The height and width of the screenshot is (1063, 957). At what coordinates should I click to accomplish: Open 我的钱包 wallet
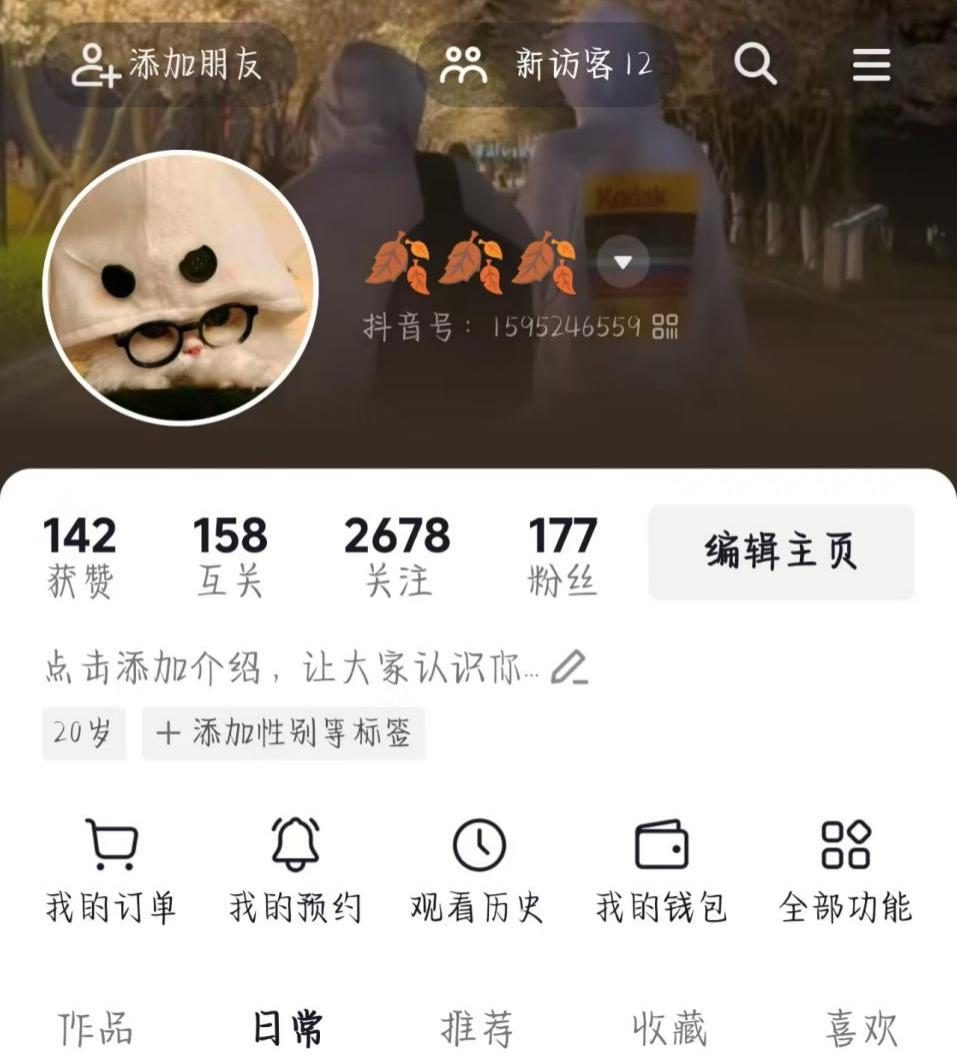[x=661, y=870]
